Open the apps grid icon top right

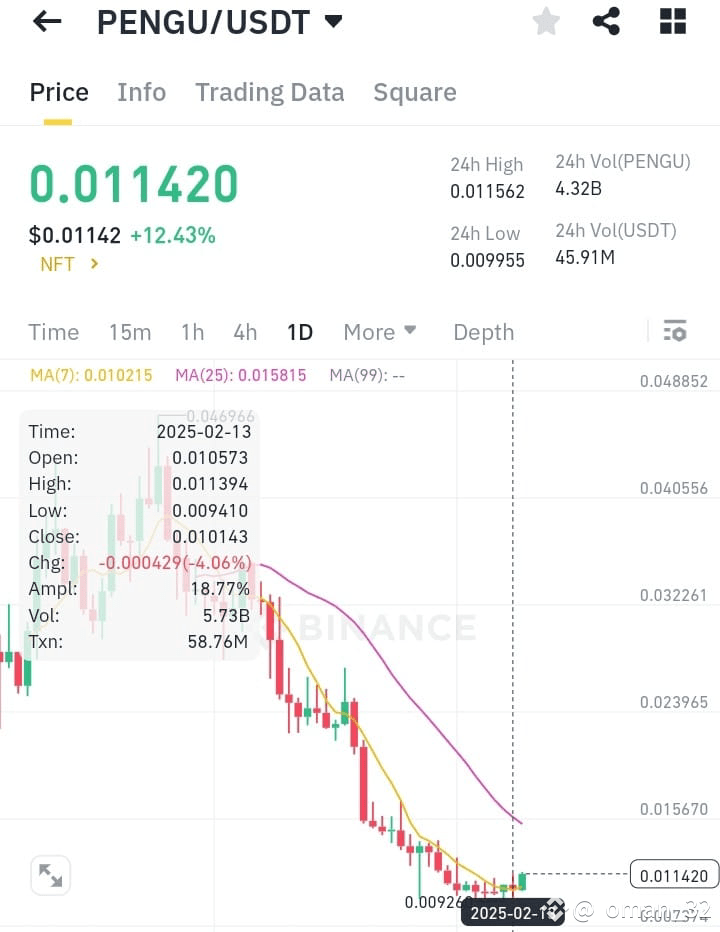(x=671, y=20)
